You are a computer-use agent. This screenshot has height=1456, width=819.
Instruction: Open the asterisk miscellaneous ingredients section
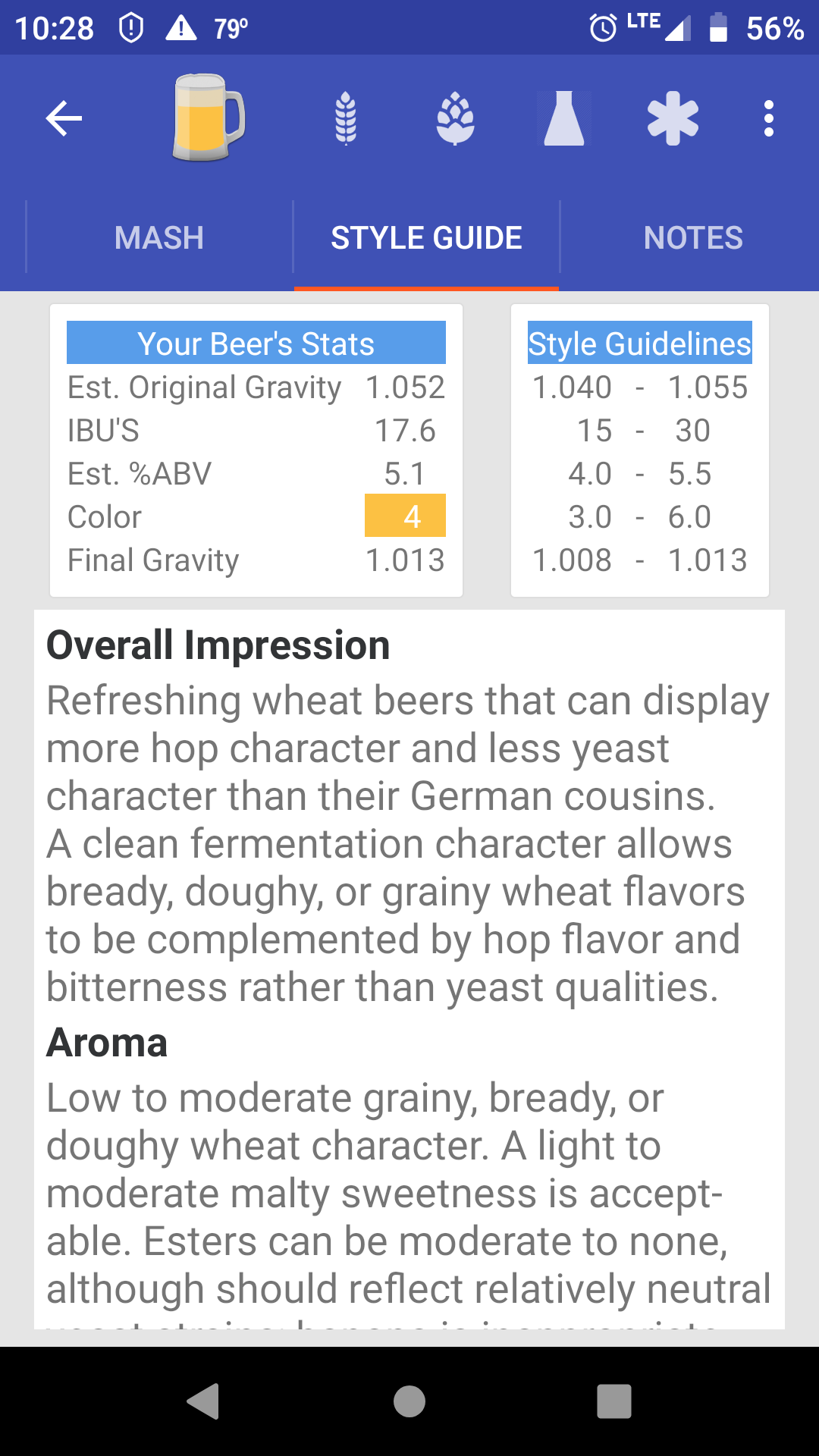(673, 118)
